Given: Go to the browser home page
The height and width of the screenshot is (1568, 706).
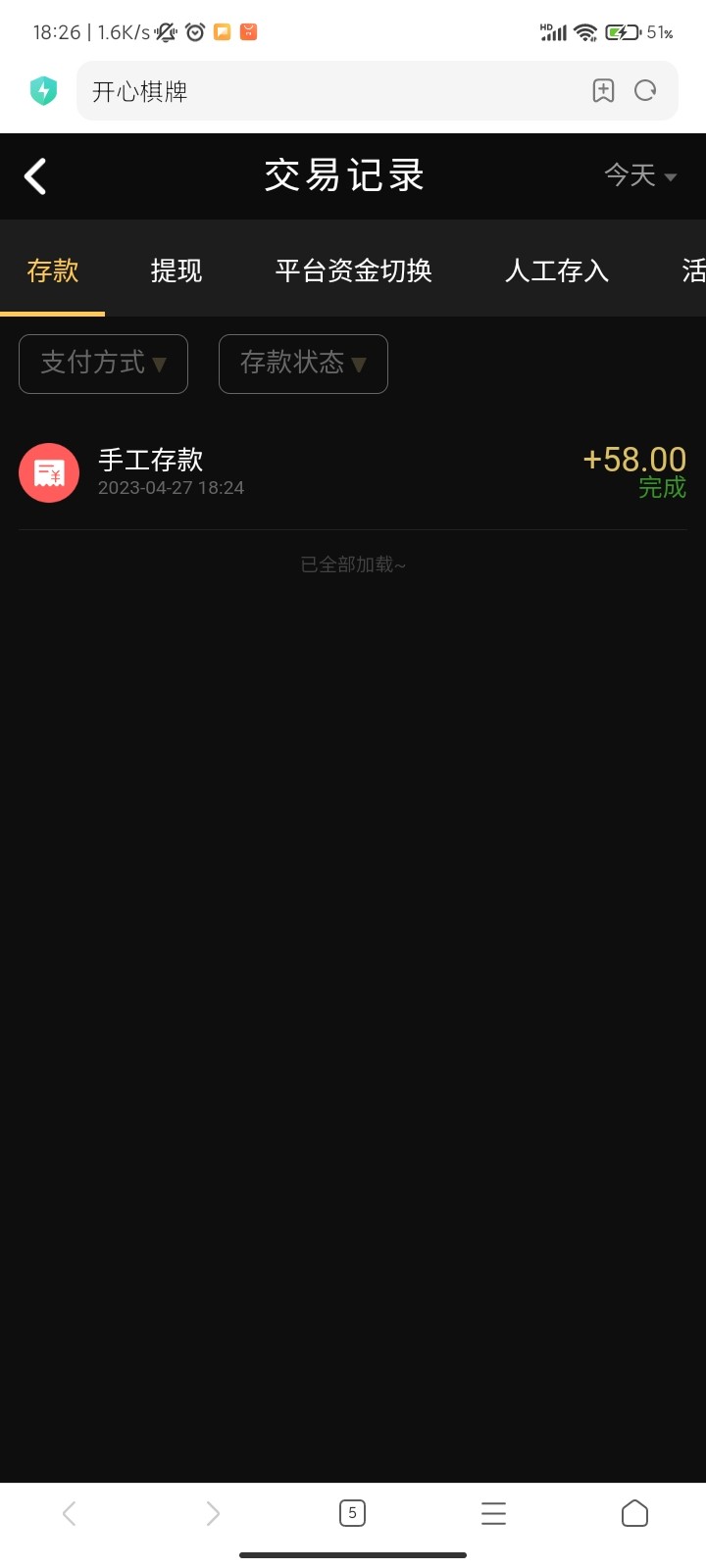Looking at the screenshot, I should coord(634,1513).
